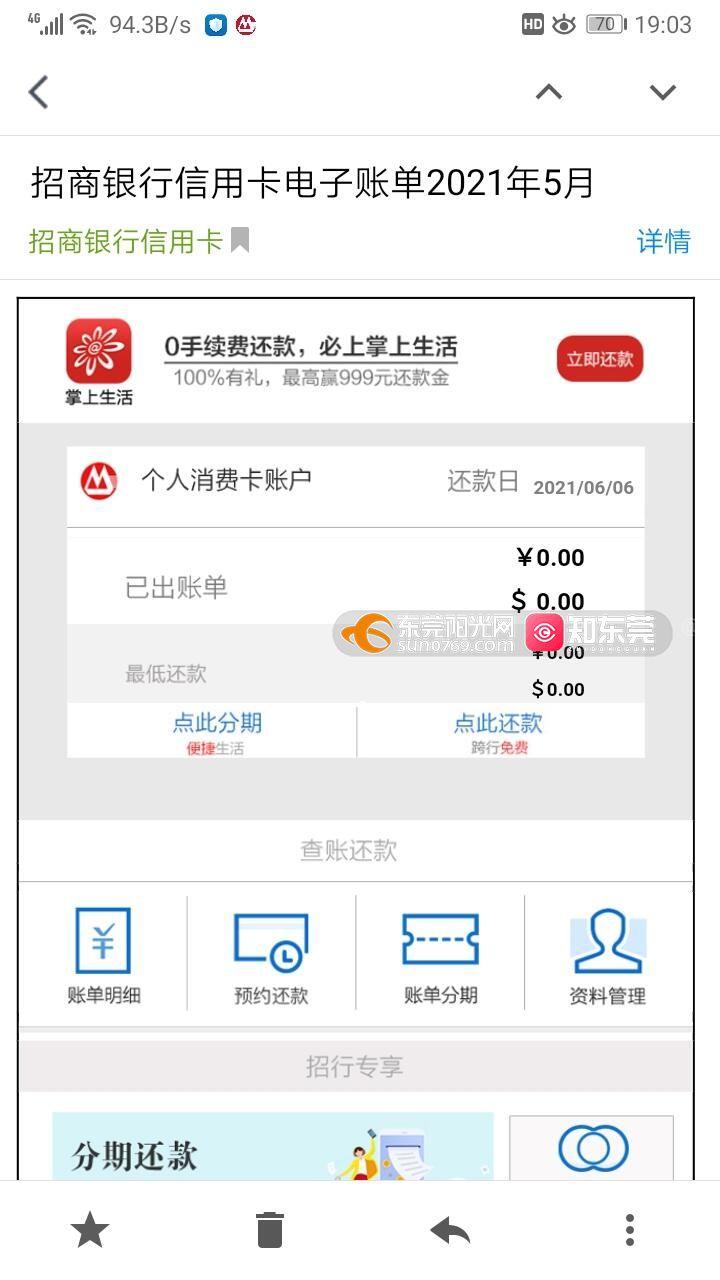Star this email
Screen dimensions: 720x1280
click(x=90, y=1229)
